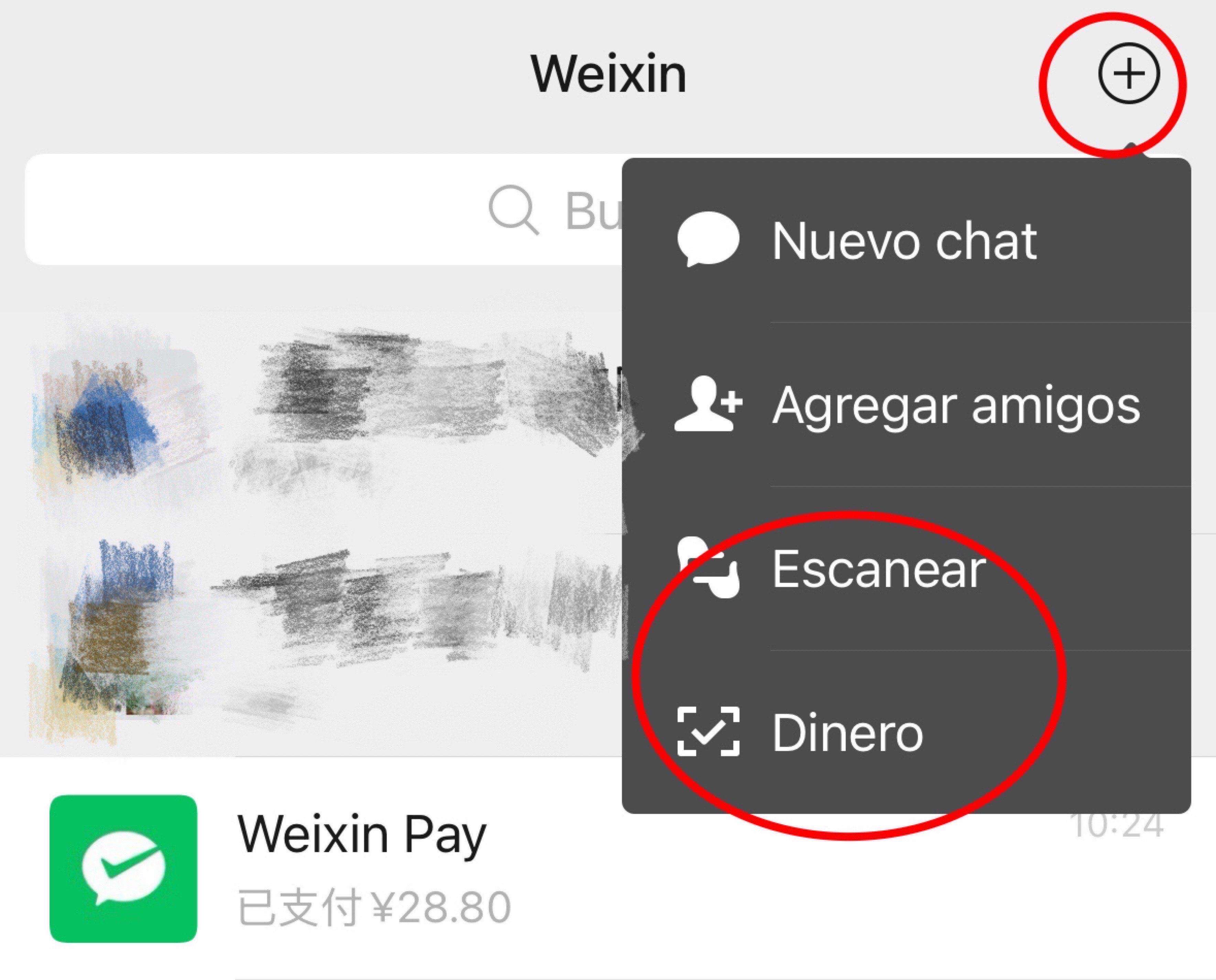Open the Weixin Pay conversation

pyautogui.click(x=361, y=869)
